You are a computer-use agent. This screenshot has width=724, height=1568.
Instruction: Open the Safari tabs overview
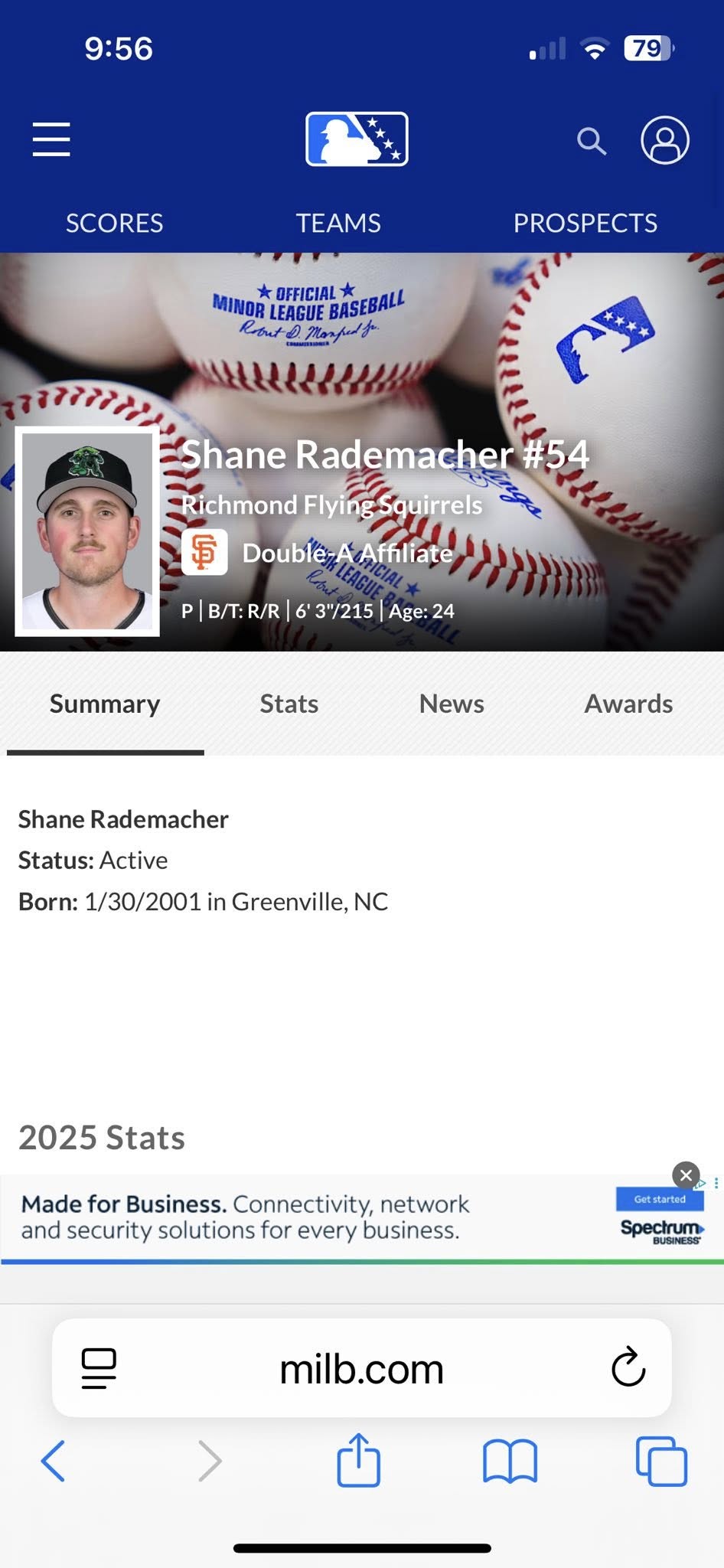661,1461
